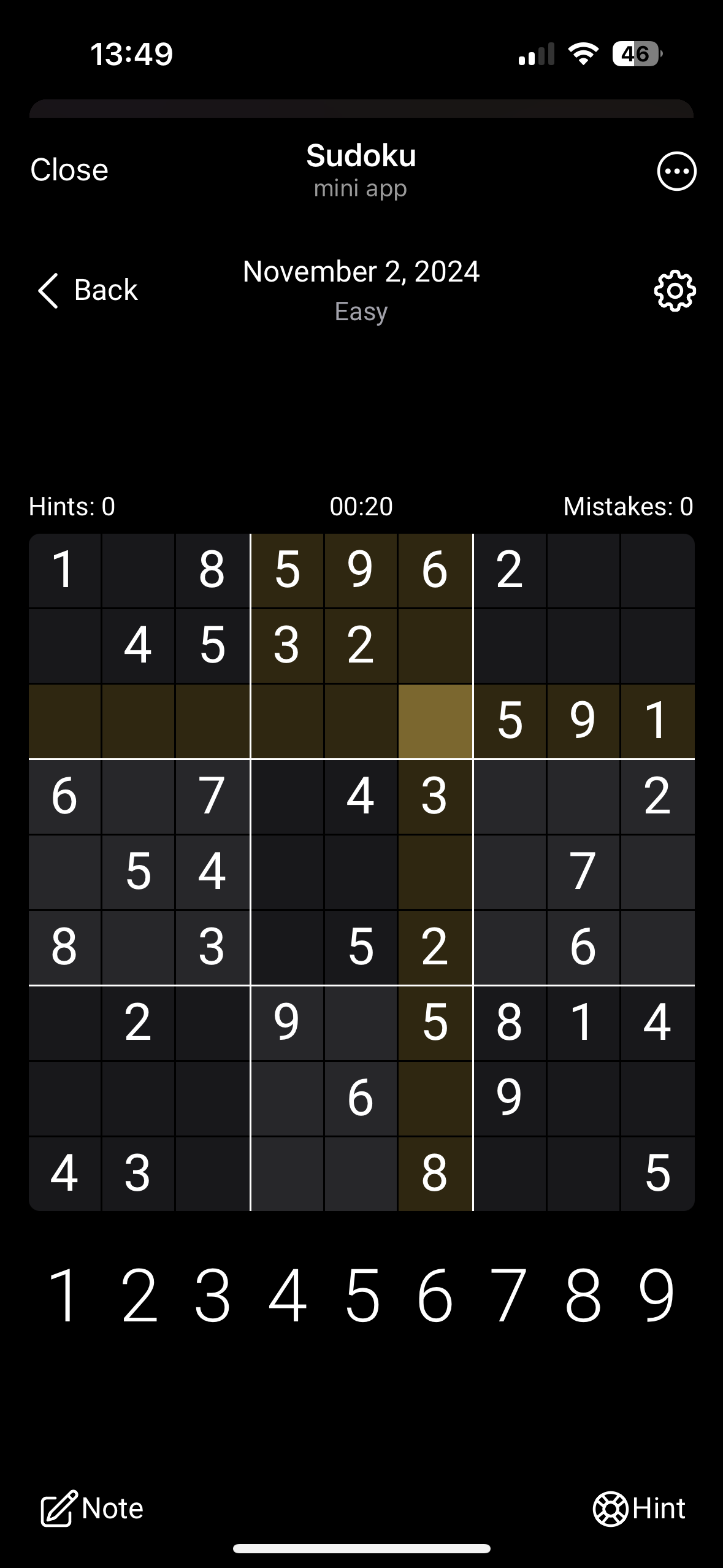Enter number 2 from the number pad
This screenshot has width=723, height=1568.
(x=139, y=1296)
